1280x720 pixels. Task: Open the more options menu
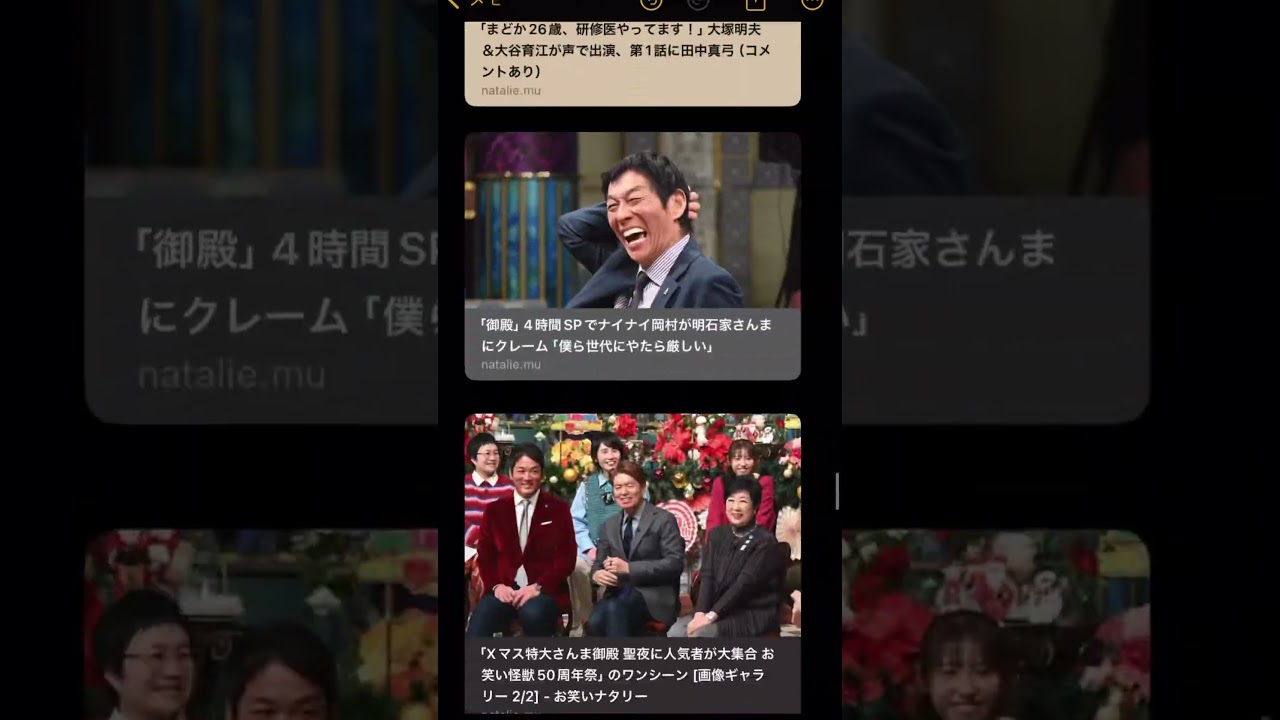click(x=812, y=4)
